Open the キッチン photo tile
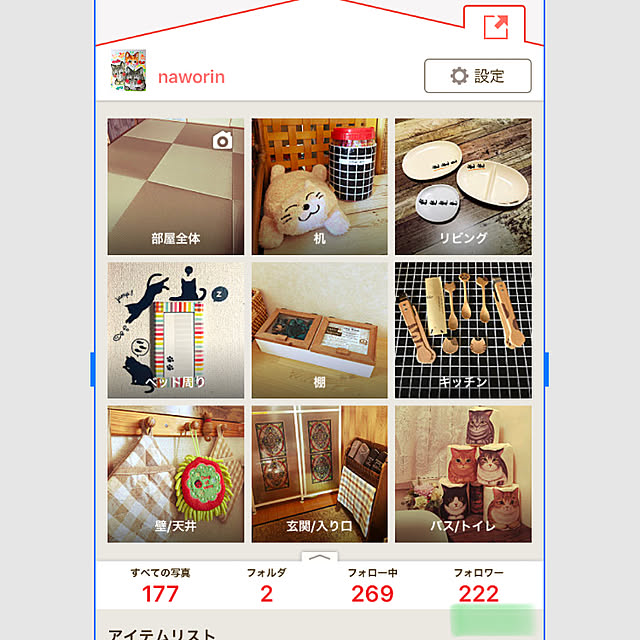Viewport: 640px width, 640px height. pos(463,330)
